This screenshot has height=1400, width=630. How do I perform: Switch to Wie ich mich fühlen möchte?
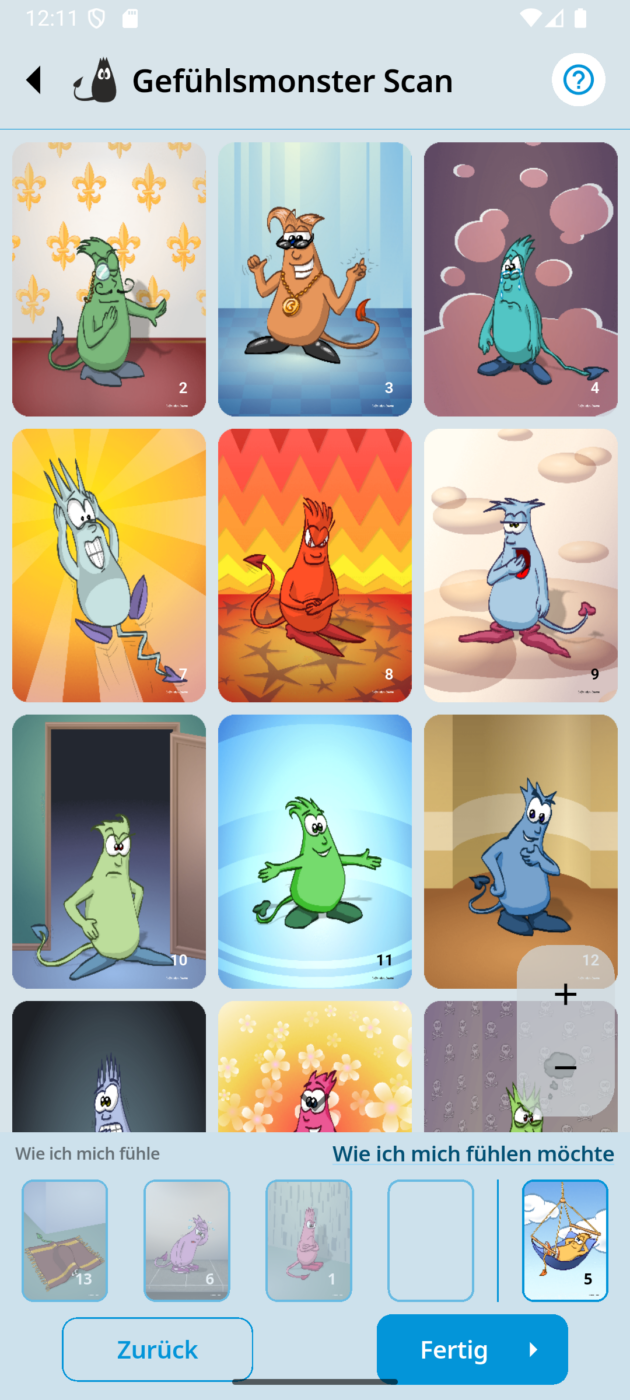click(x=473, y=1154)
